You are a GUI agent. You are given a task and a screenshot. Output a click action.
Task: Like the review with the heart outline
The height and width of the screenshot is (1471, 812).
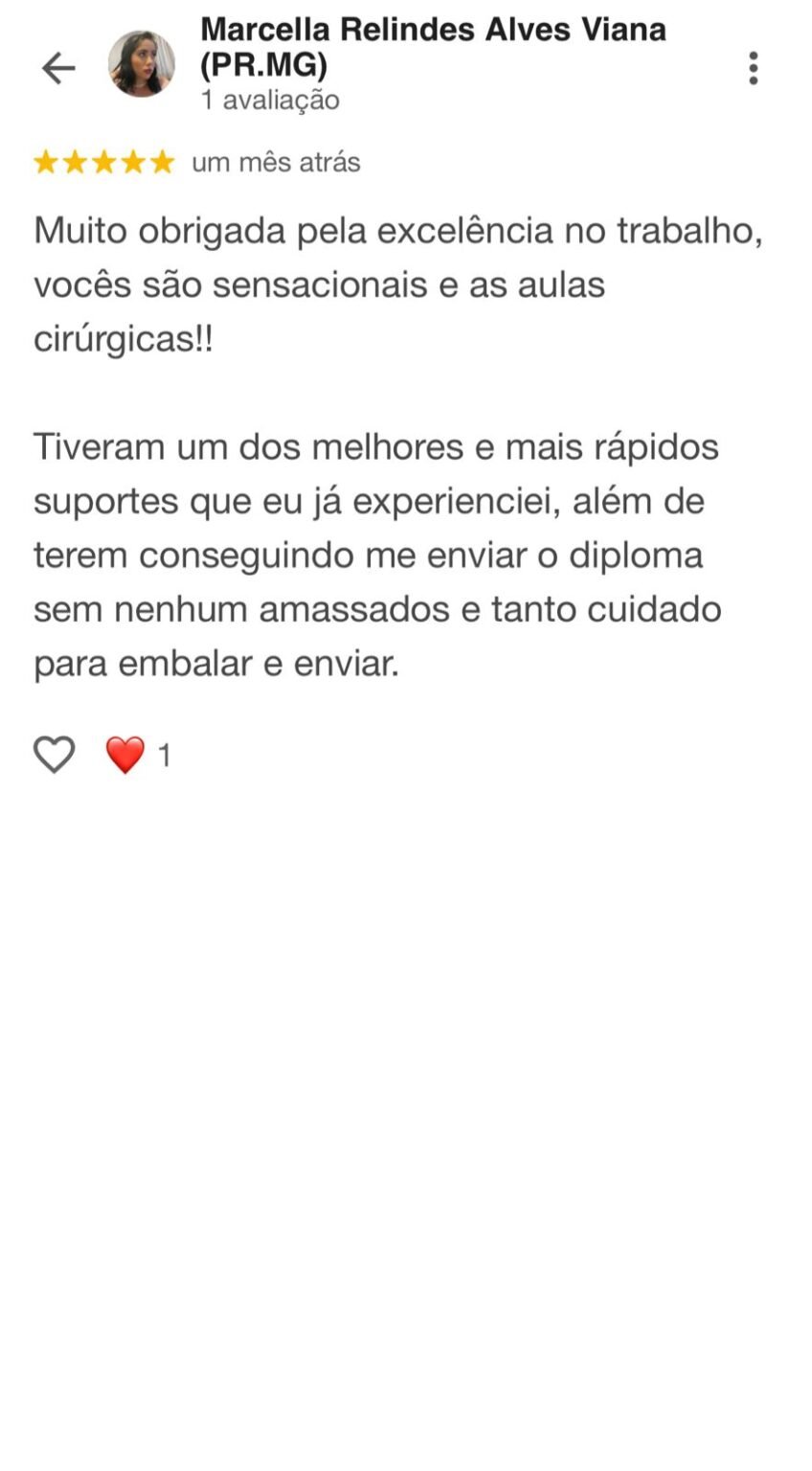(55, 755)
